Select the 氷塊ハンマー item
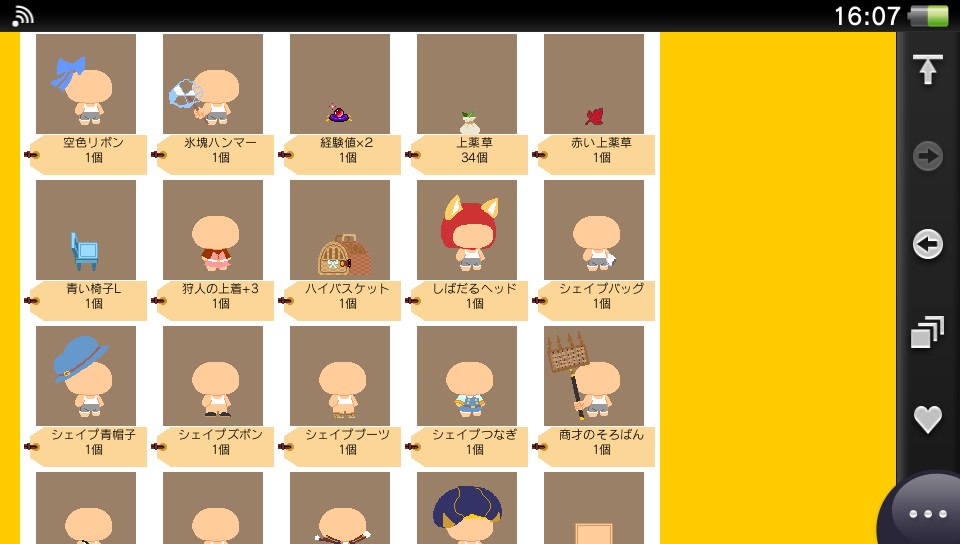Image resolution: width=960 pixels, height=544 pixels. [213, 85]
